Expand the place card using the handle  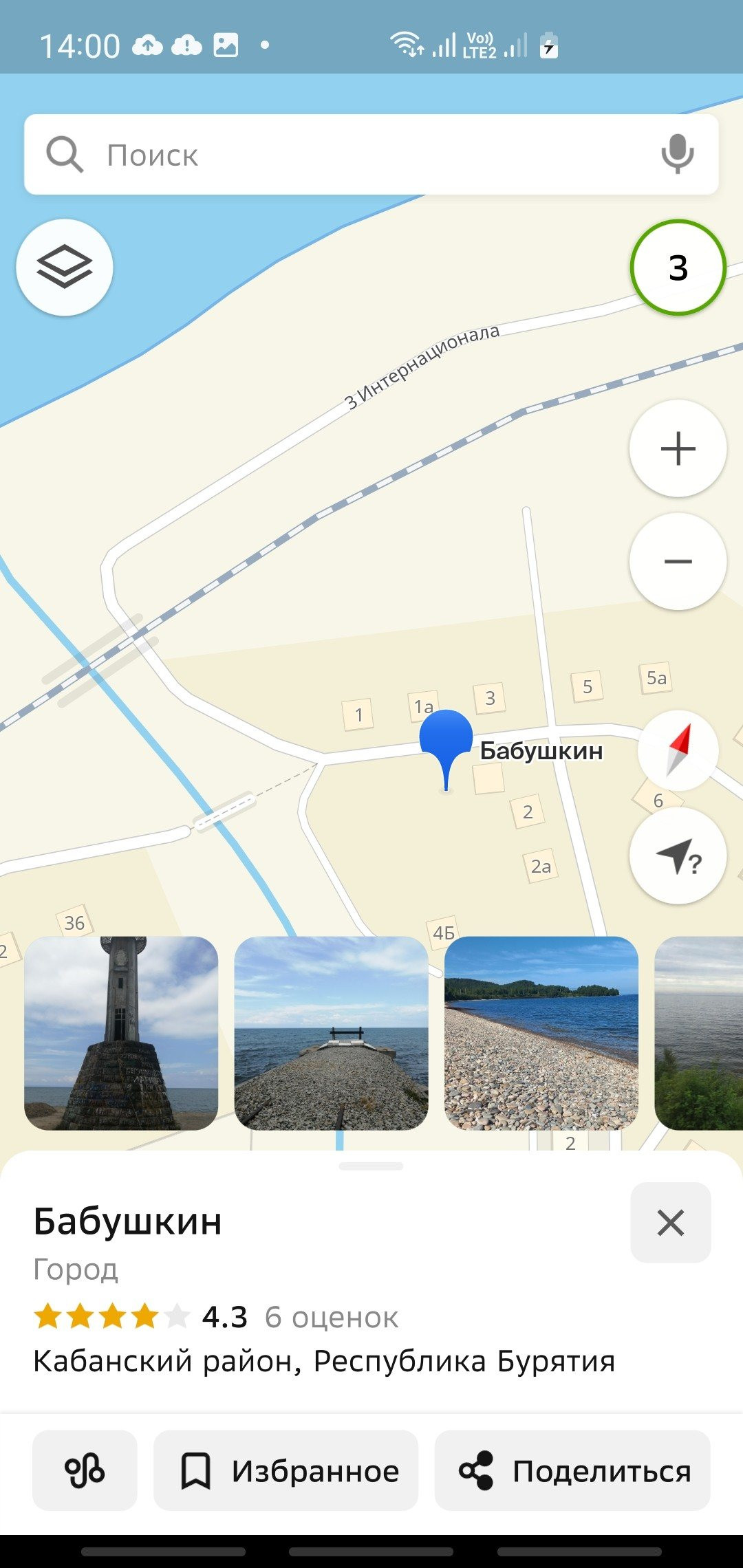click(x=371, y=1166)
